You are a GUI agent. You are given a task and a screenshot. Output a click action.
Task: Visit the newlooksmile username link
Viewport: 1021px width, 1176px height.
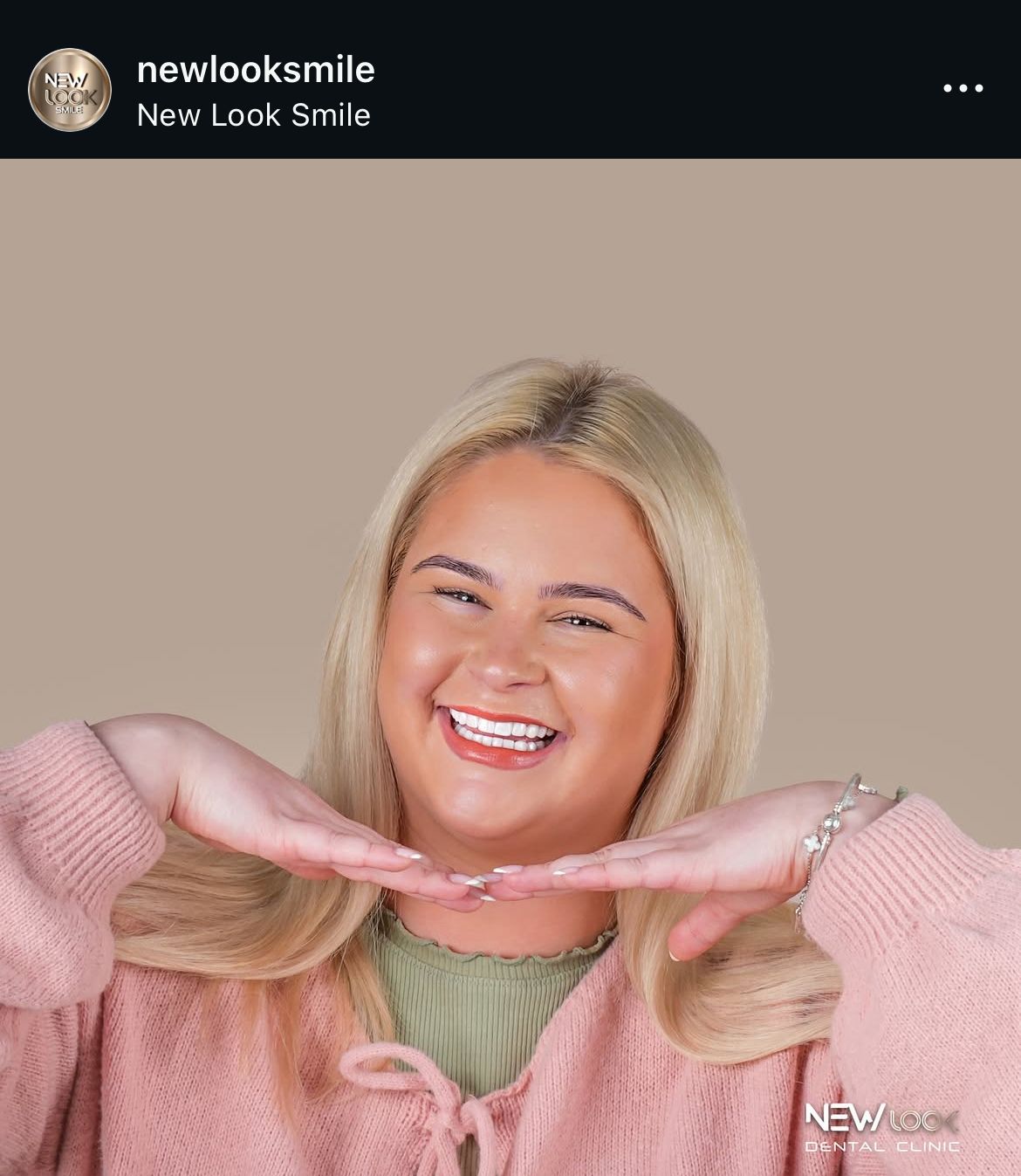click(x=256, y=70)
